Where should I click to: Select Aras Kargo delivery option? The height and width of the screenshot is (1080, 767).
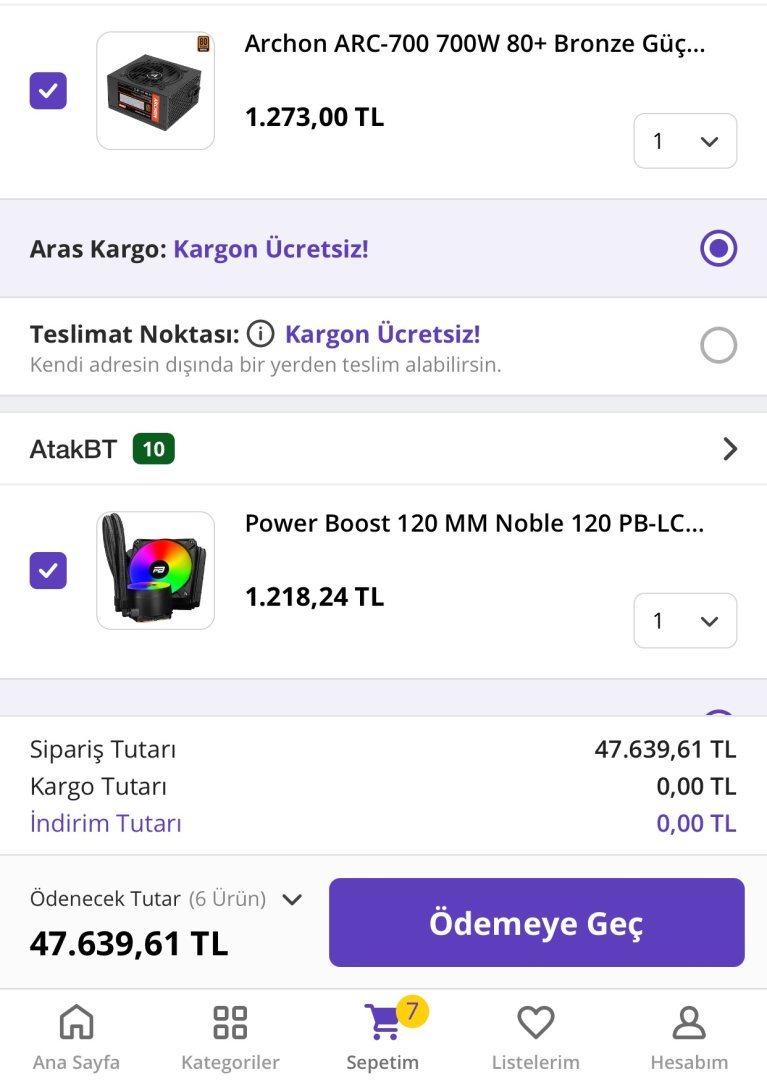pos(718,248)
